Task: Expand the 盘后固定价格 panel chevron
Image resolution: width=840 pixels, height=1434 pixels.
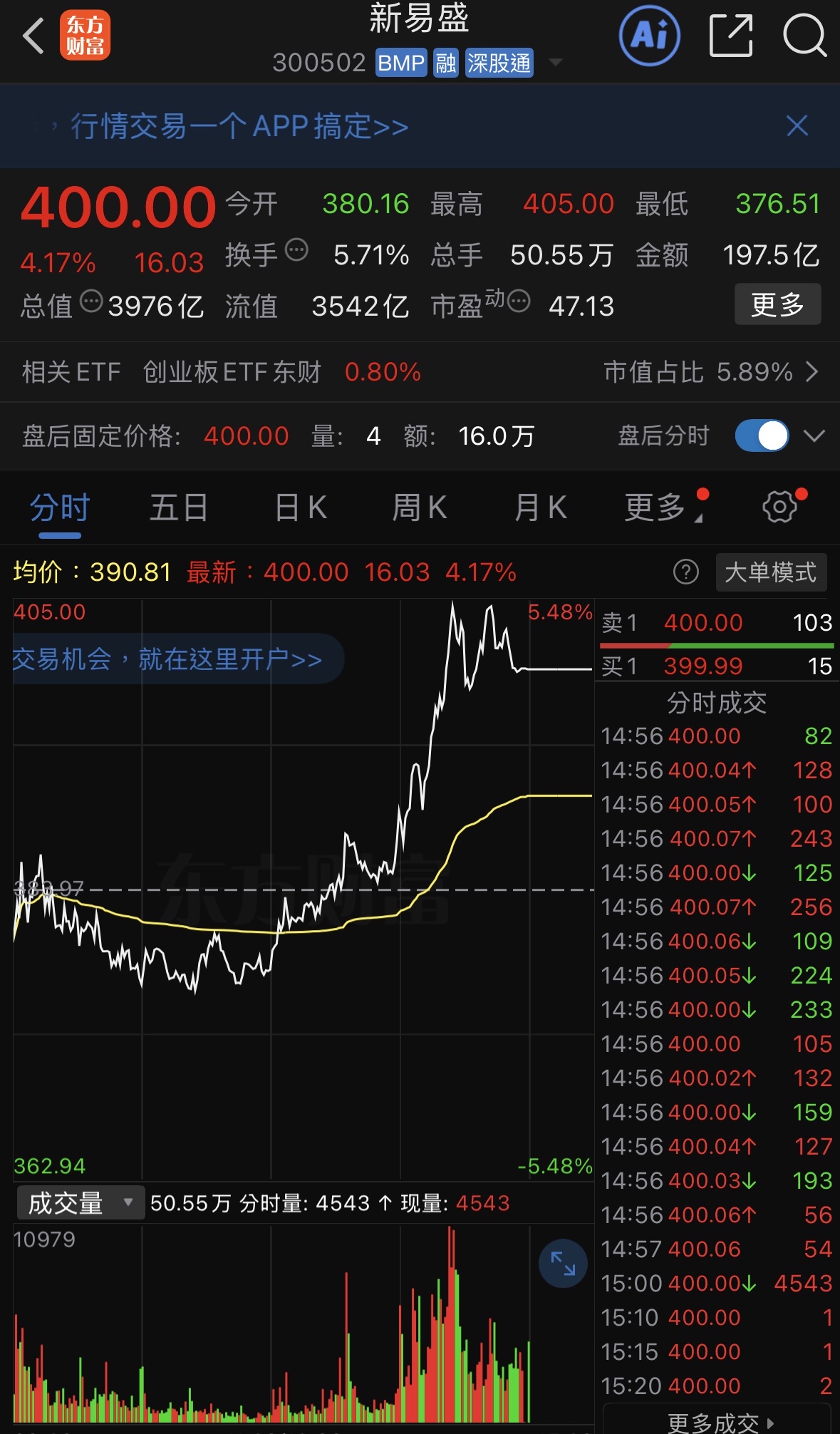Action: (x=814, y=435)
